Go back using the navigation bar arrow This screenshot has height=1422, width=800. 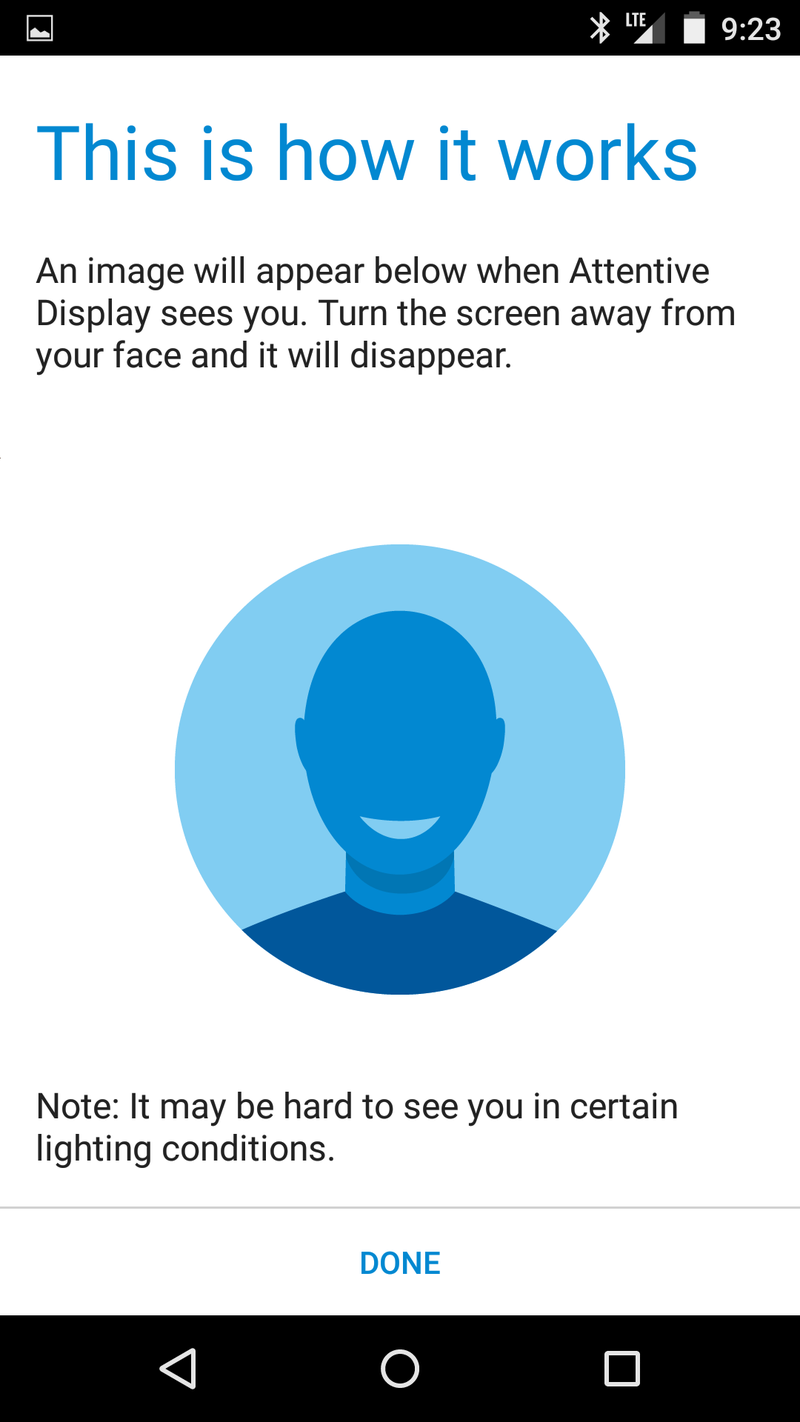pyautogui.click(x=178, y=1368)
